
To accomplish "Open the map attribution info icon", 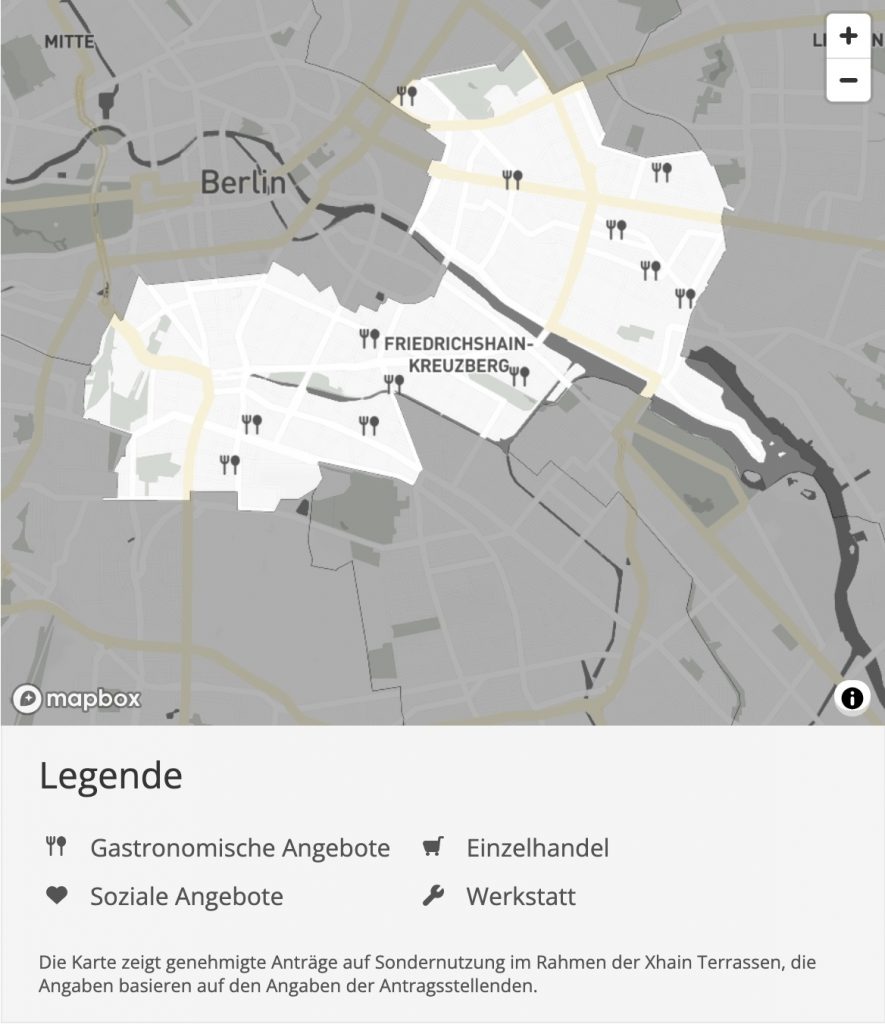I will point(852,698).
